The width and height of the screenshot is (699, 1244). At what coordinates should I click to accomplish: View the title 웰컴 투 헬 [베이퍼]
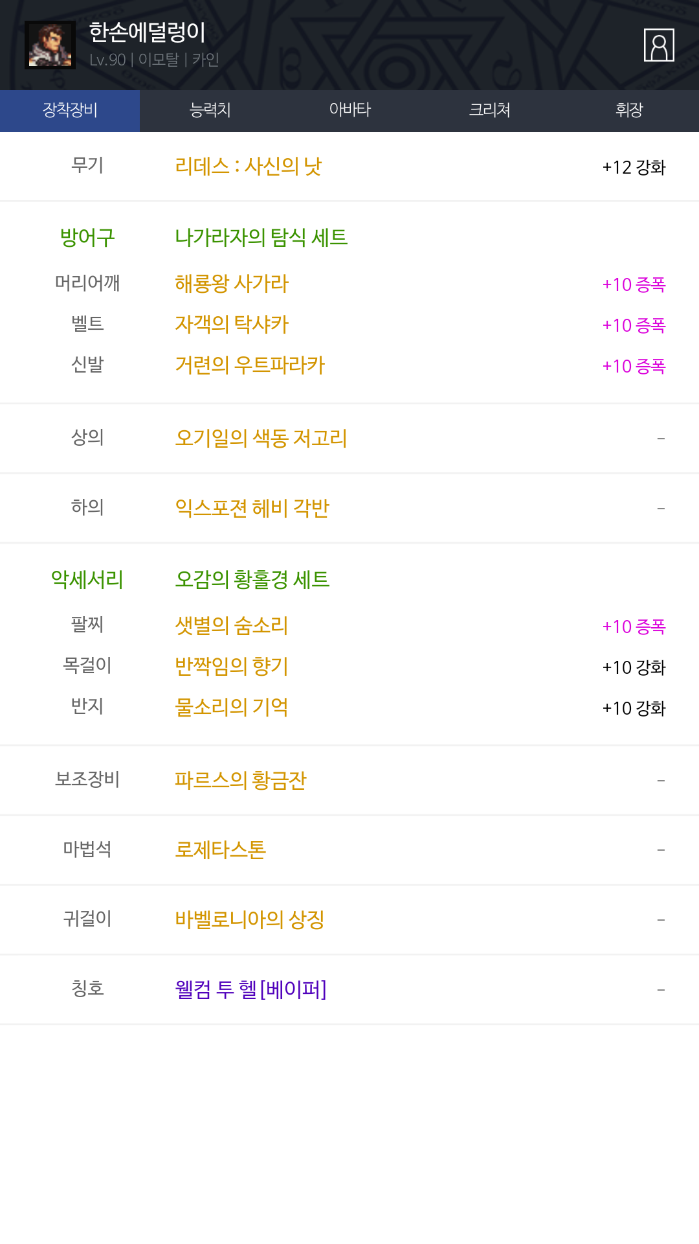point(250,989)
